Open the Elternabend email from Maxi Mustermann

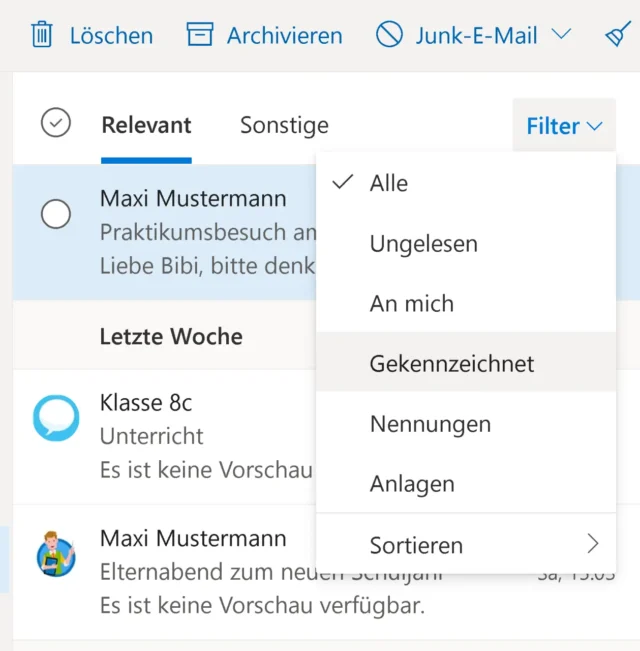190,571
